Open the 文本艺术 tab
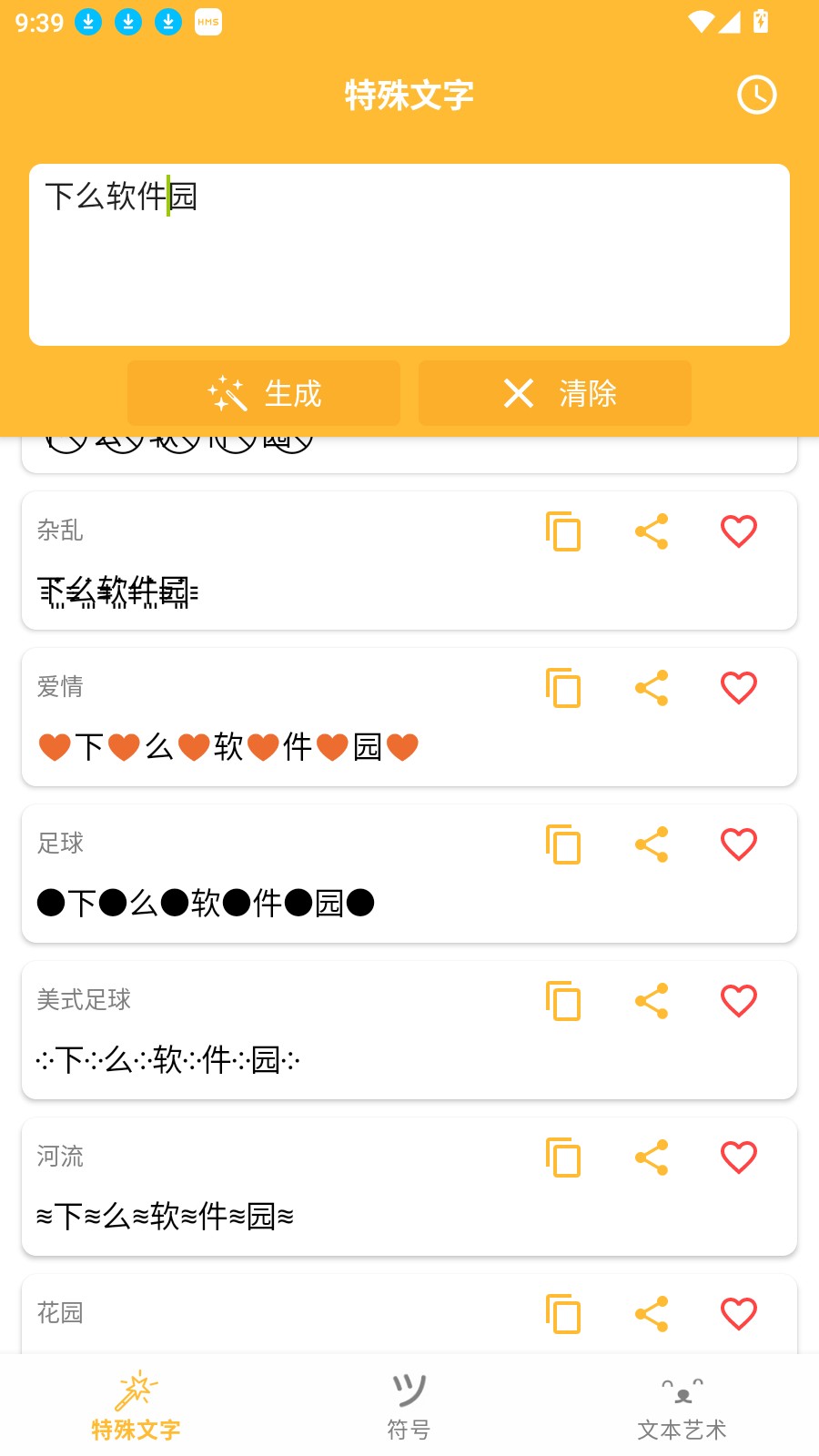The image size is (819, 1456). tap(682, 1401)
